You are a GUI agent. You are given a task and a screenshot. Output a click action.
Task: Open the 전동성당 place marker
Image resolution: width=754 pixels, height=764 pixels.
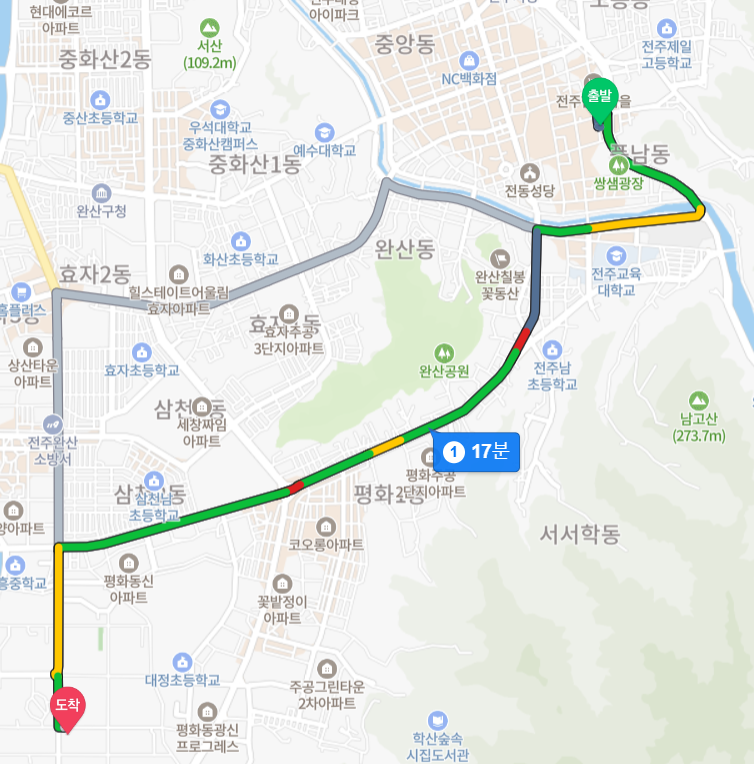point(530,173)
